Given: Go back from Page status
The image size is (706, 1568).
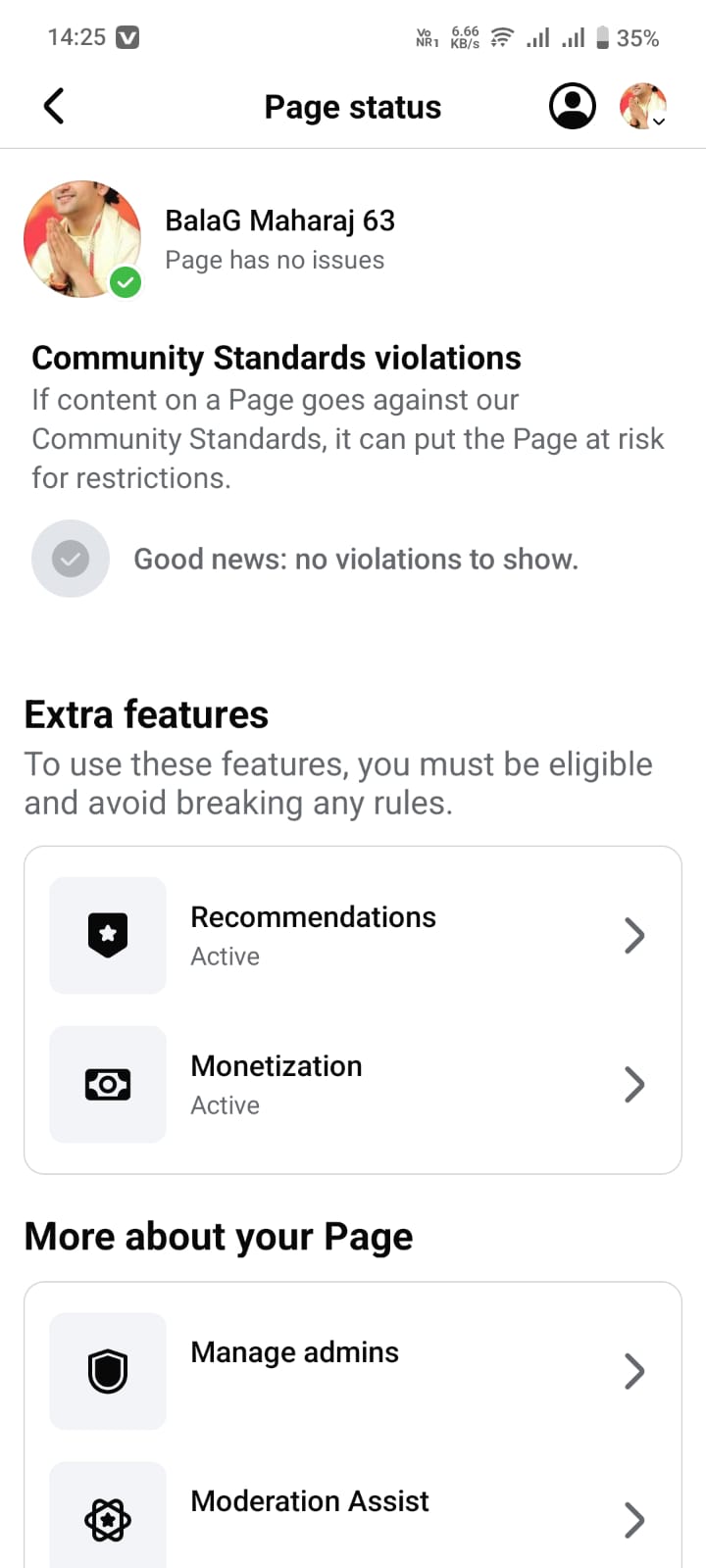Looking at the screenshot, I should pyautogui.click(x=55, y=106).
